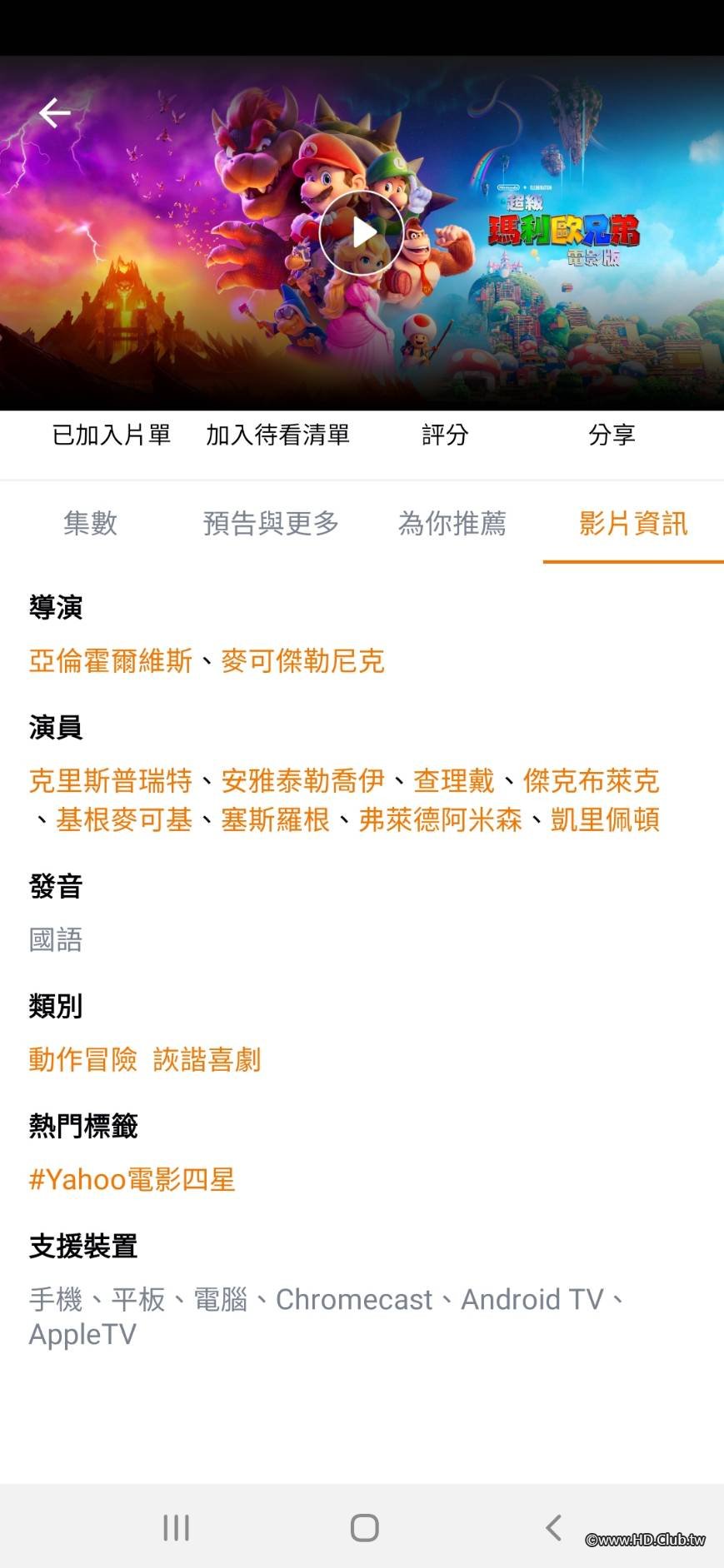Add movie to 加入待看清單 watchlist

(277, 435)
